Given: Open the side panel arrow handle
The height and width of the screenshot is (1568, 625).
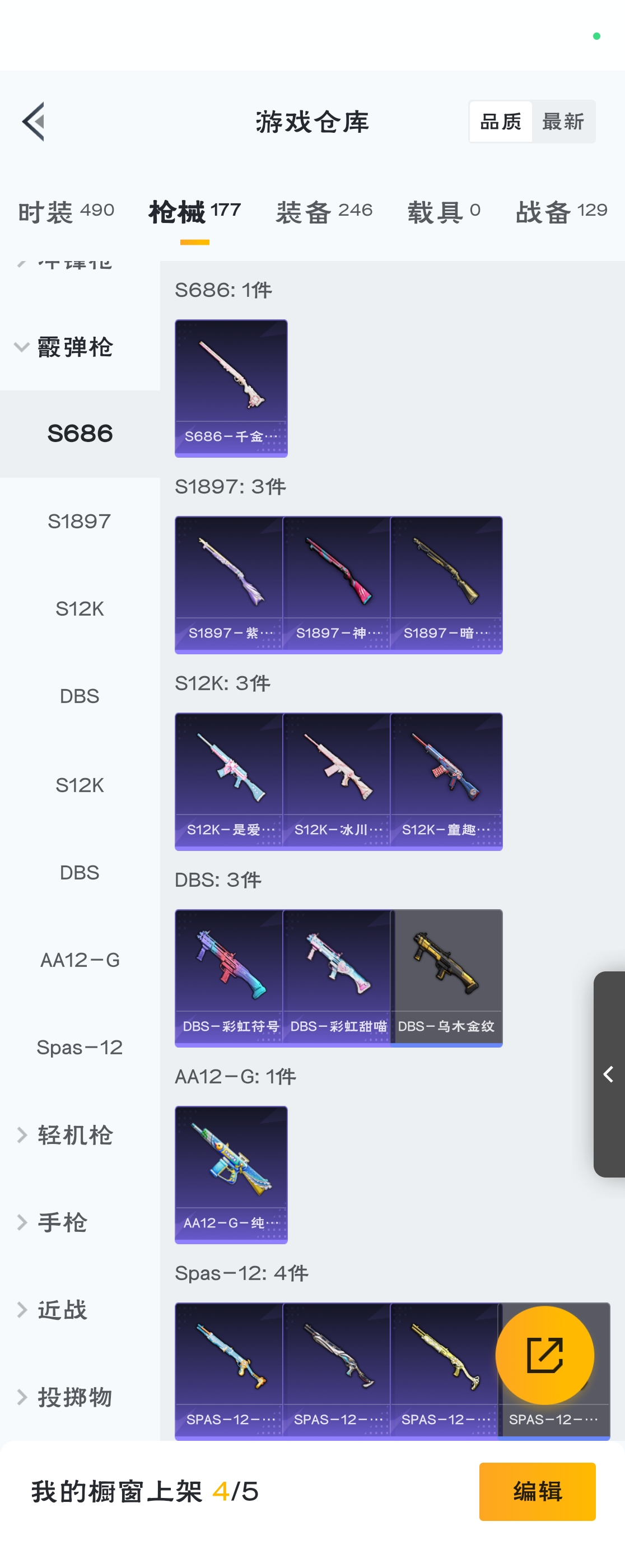Looking at the screenshot, I should tap(609, 1074).
